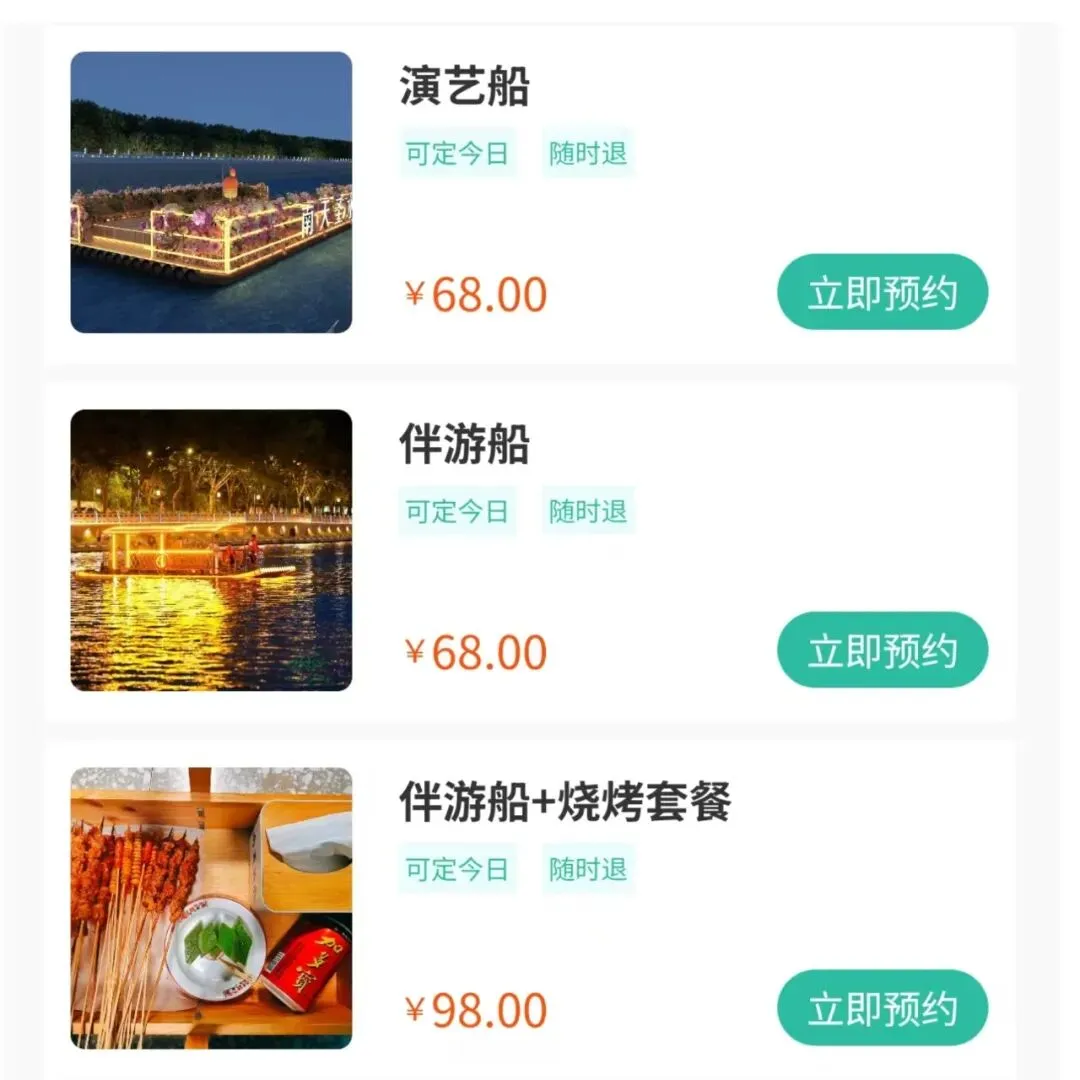This screenshot has height=1080, width=1080.
Task: Book the 演艺船 ticket with 立即预约
Action: (882, 292)
